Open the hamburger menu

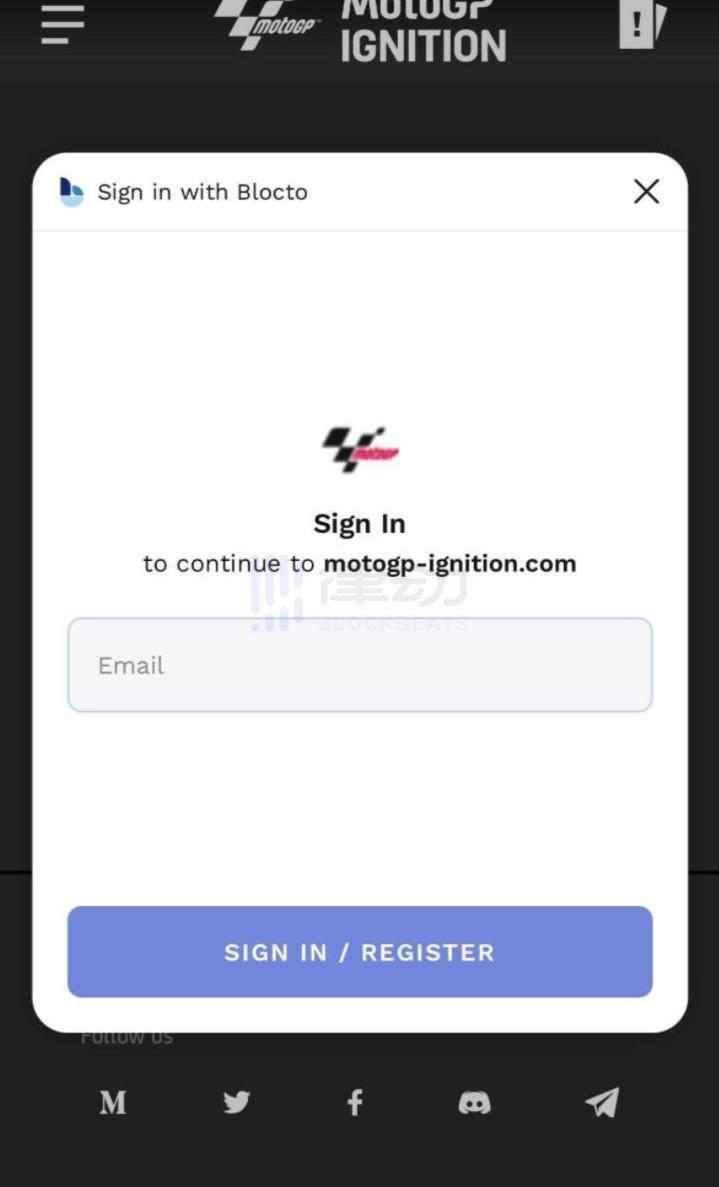tap(63, 24)
